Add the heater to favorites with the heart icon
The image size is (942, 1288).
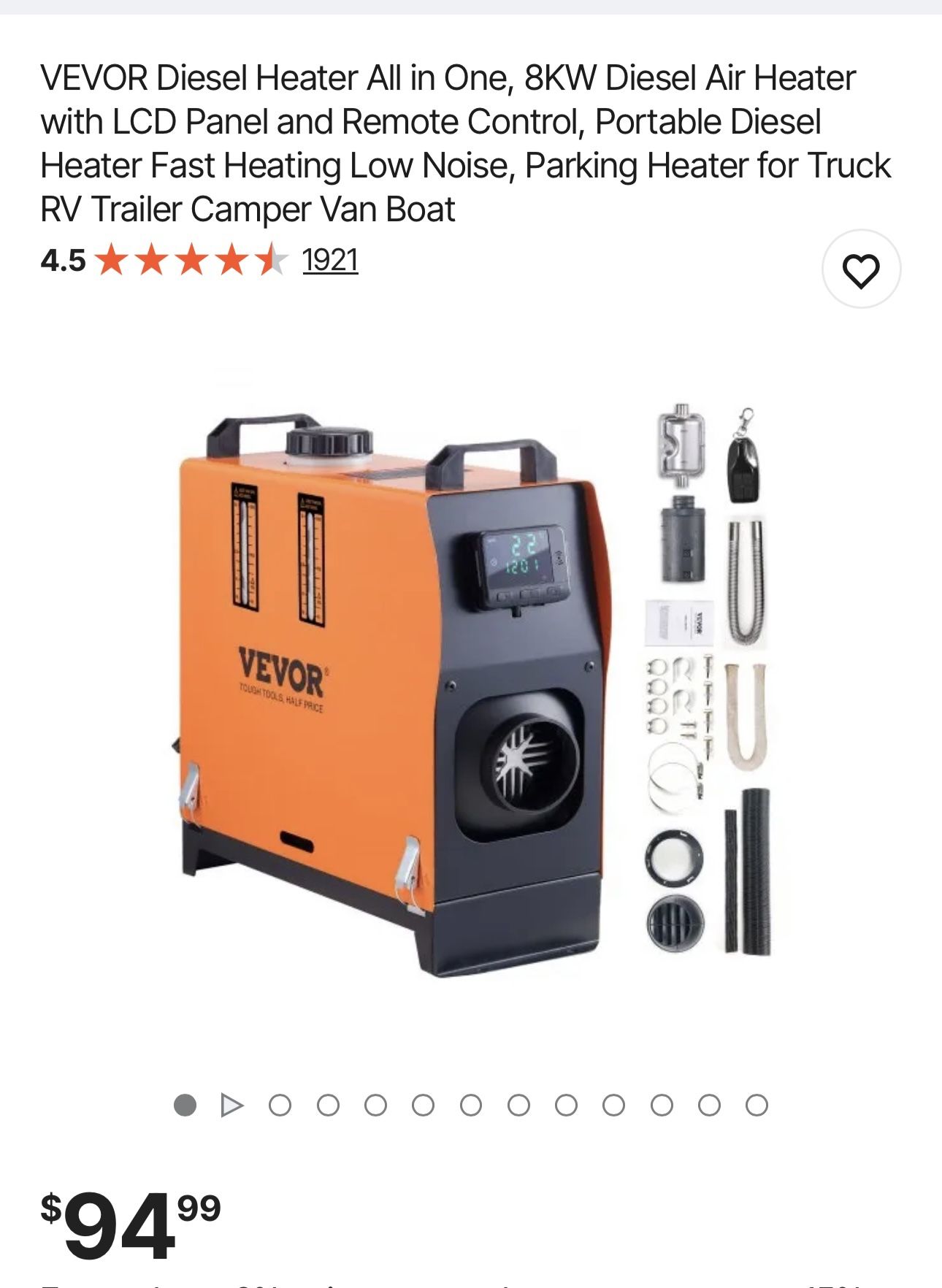click(861, 269)
